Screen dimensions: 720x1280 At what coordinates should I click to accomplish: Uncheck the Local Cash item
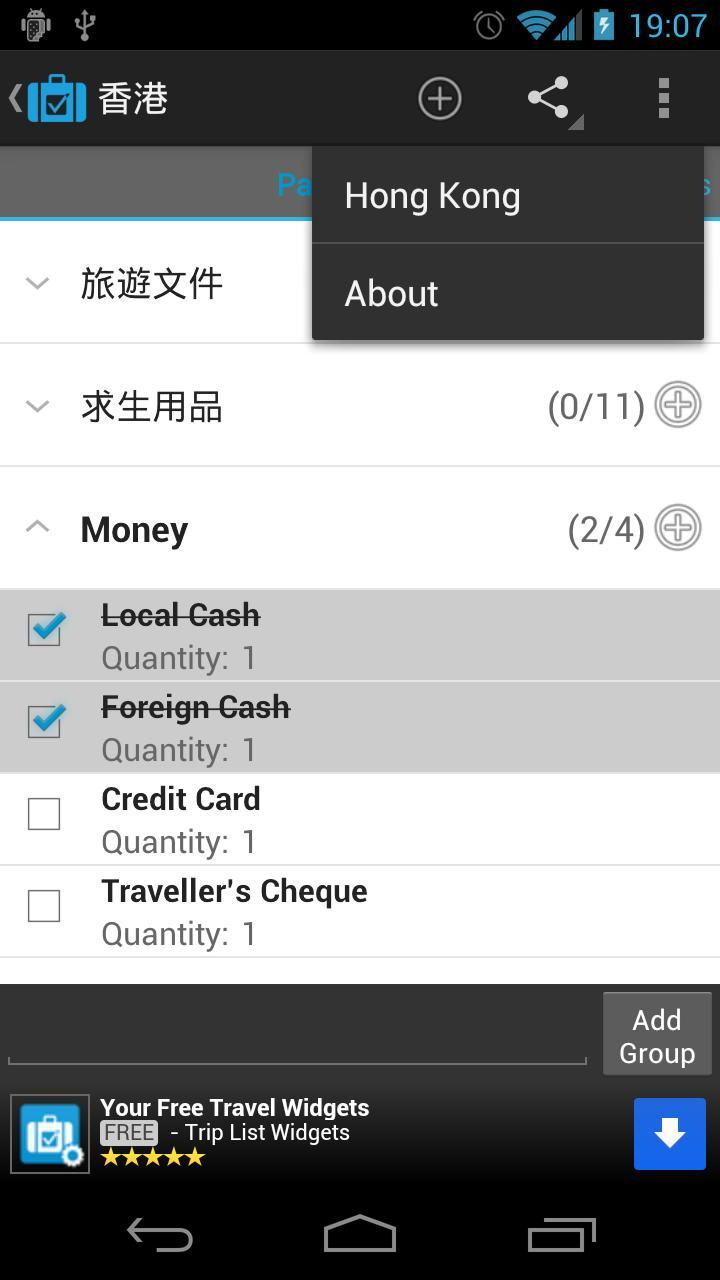point(44,630)
